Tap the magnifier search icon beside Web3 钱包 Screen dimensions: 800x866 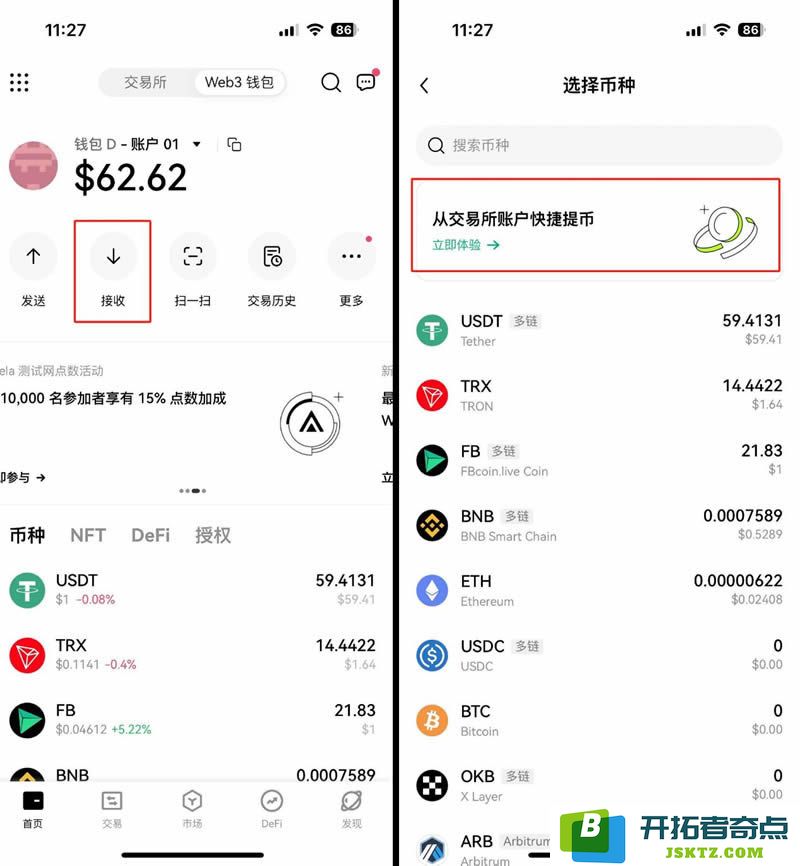(x=331, y=82)
